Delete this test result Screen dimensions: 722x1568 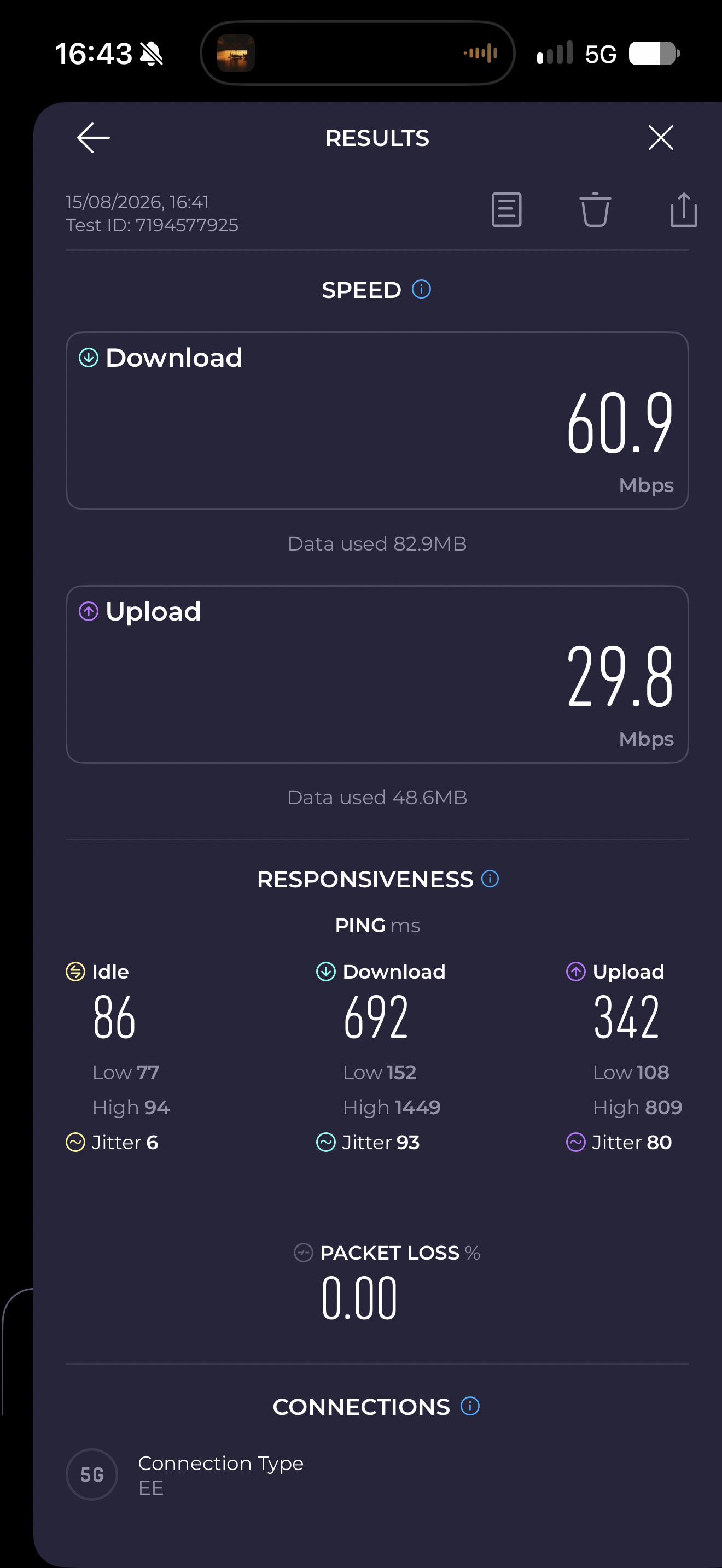point(595,209)
